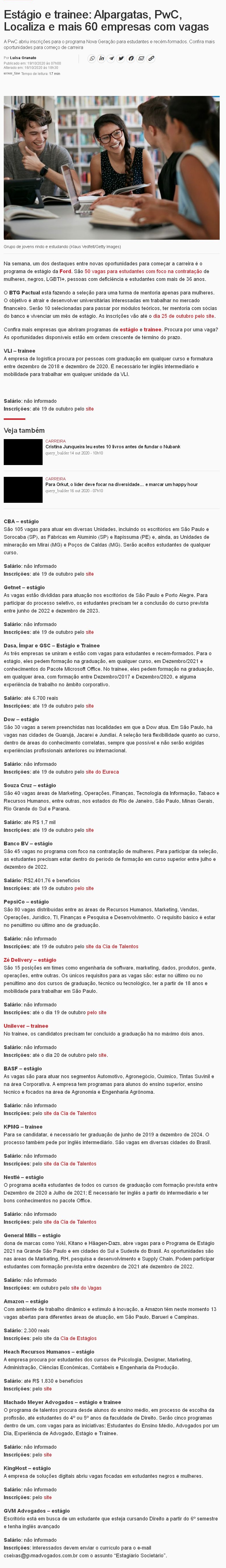226x1568 pixels.
Task: Open article about Cristina Junqueira's 10 books
Action: tap(112, 447)
